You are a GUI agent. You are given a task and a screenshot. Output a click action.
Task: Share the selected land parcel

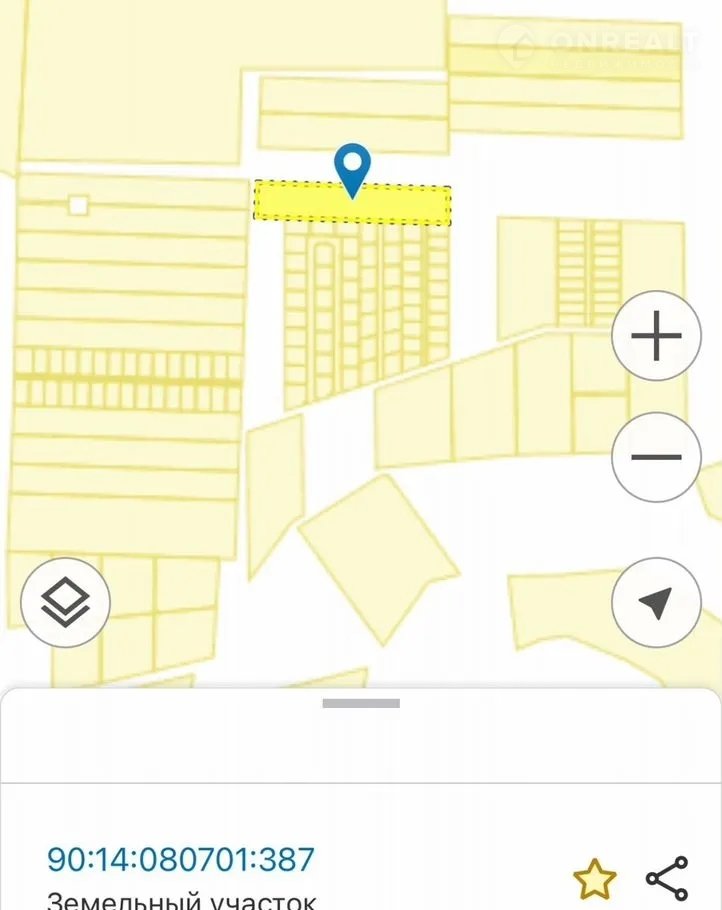667,878
